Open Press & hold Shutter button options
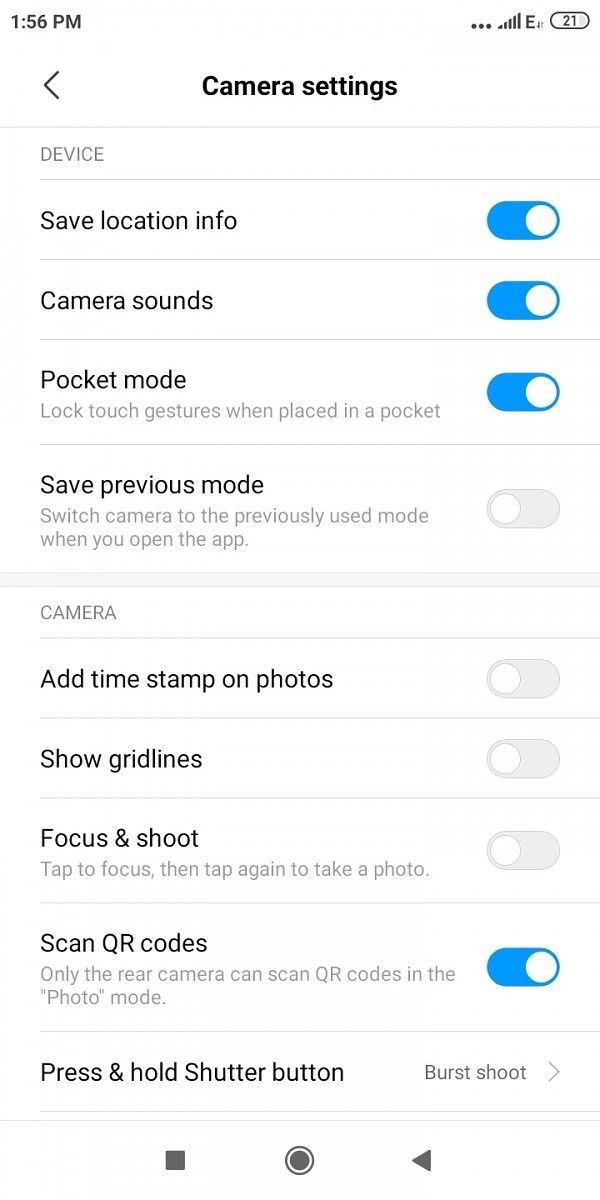Viewport: 600px width, 1200px height. click(x=300, y=1072)
